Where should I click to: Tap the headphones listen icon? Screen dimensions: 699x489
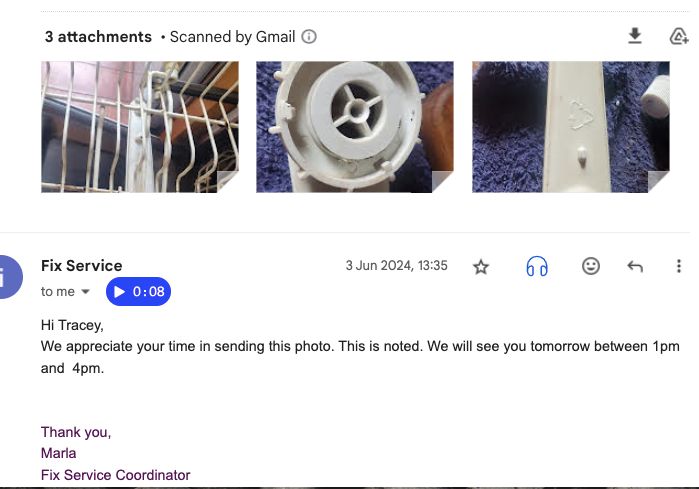[537, 267]
